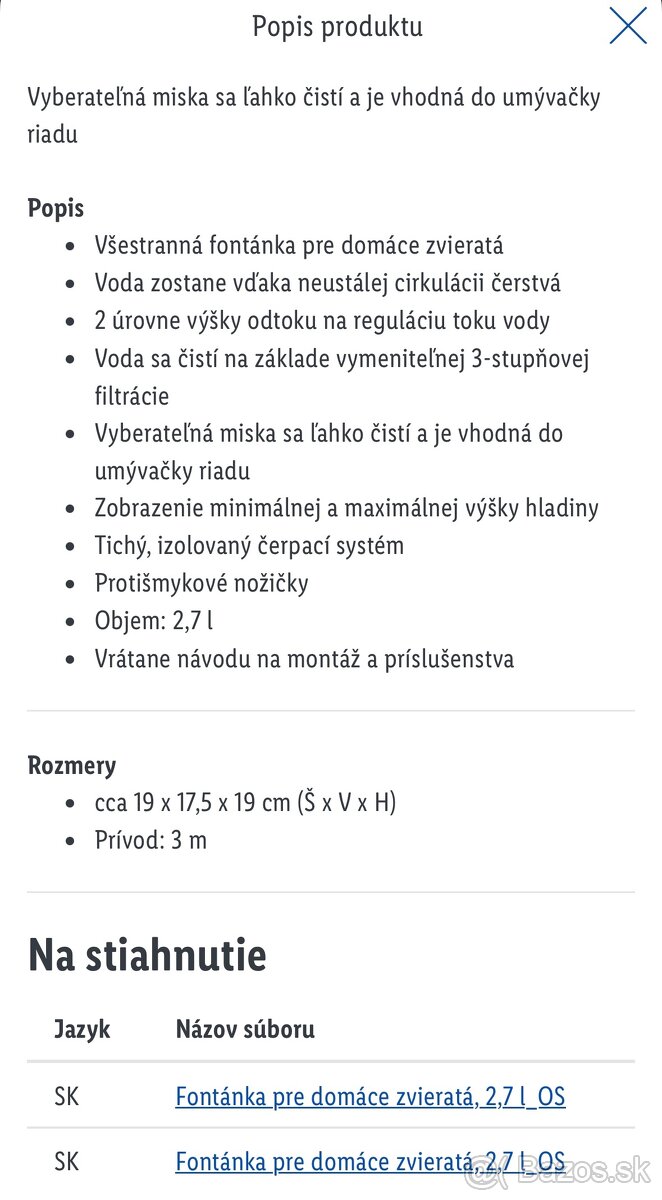Screen dimensions: 662x1200
Task: Open first Fontánka pre domáce zvieratá download link
Action: coord(370,1097)
